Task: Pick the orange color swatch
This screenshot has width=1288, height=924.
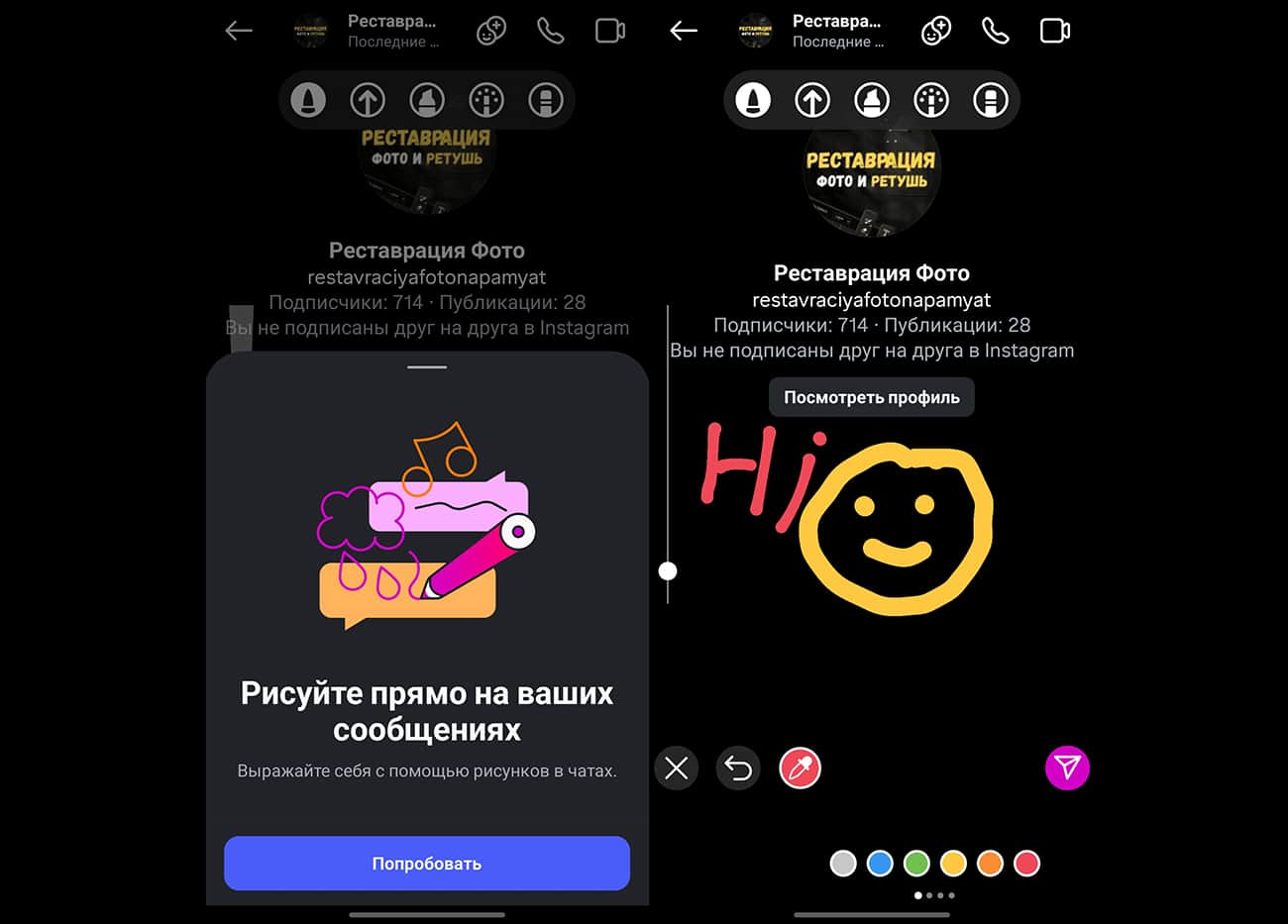Action: click(x=990, y=864)
